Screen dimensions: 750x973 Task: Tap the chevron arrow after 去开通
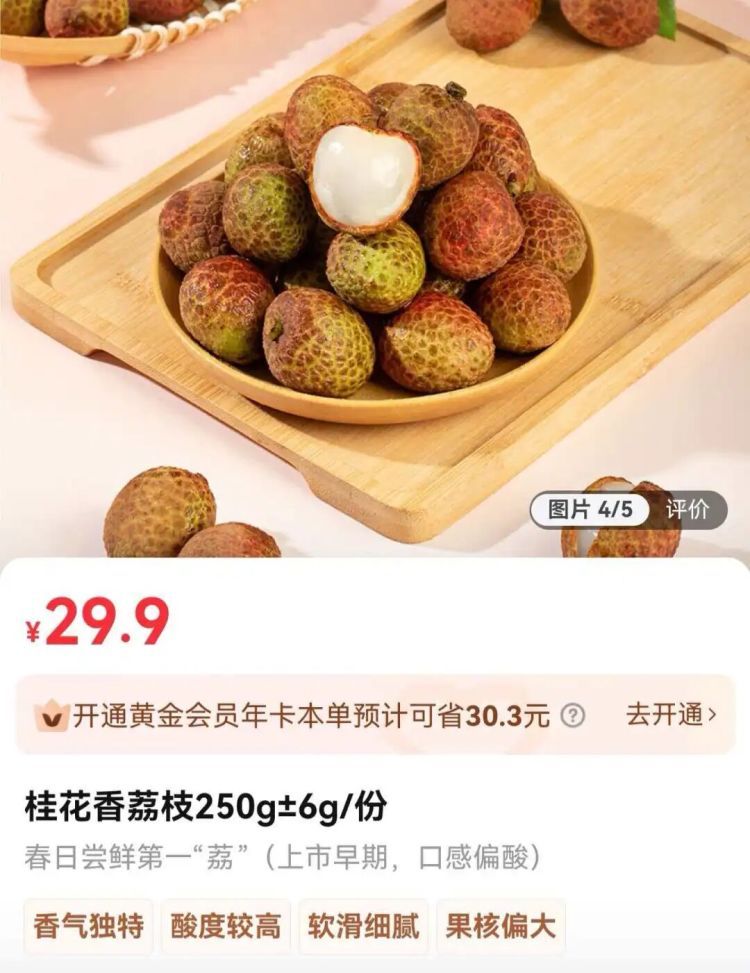[710, 712]
